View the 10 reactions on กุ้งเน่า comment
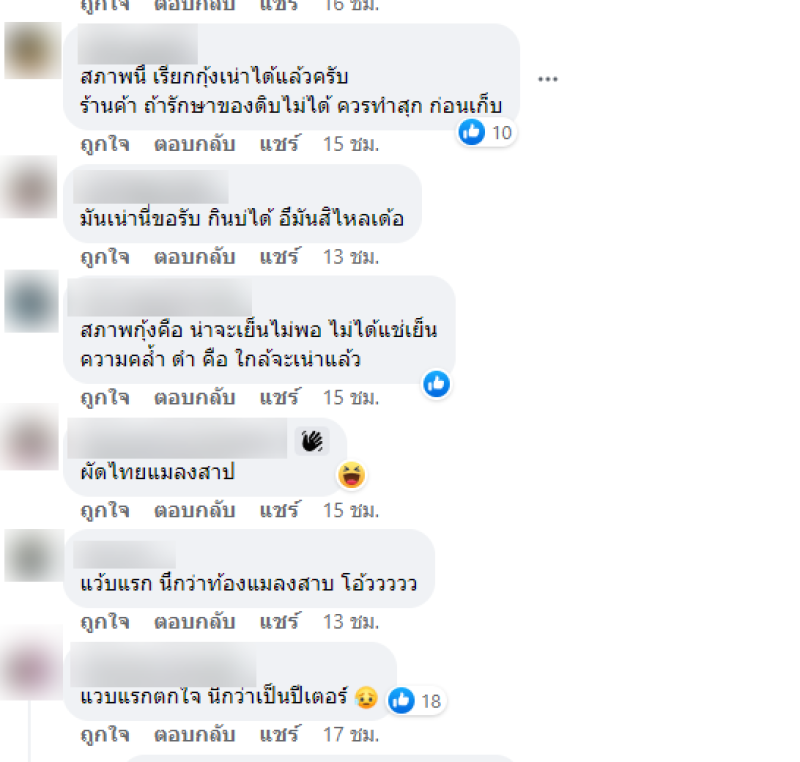Screen dimensions: 800x762 coord(487,132)
